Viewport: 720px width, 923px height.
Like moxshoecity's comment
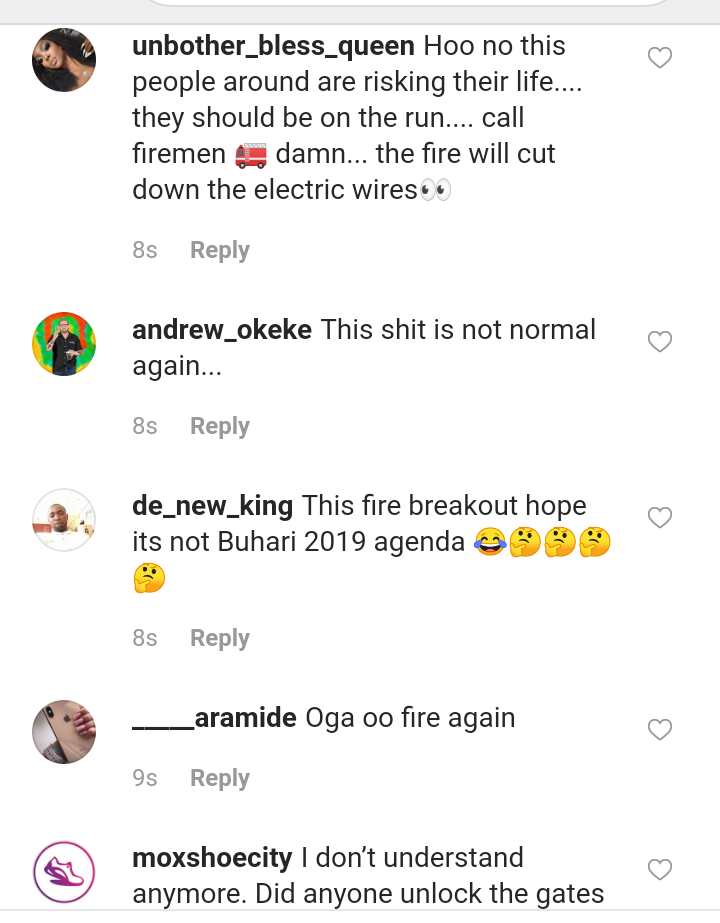[659, 870]
